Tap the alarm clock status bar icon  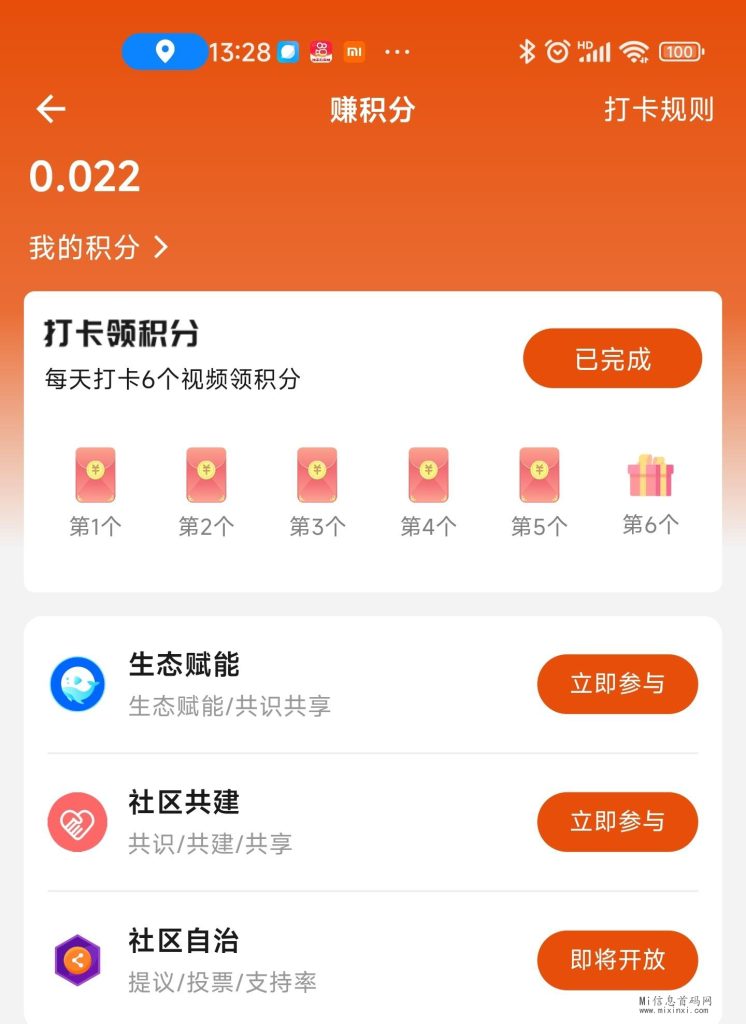[559, 50]
